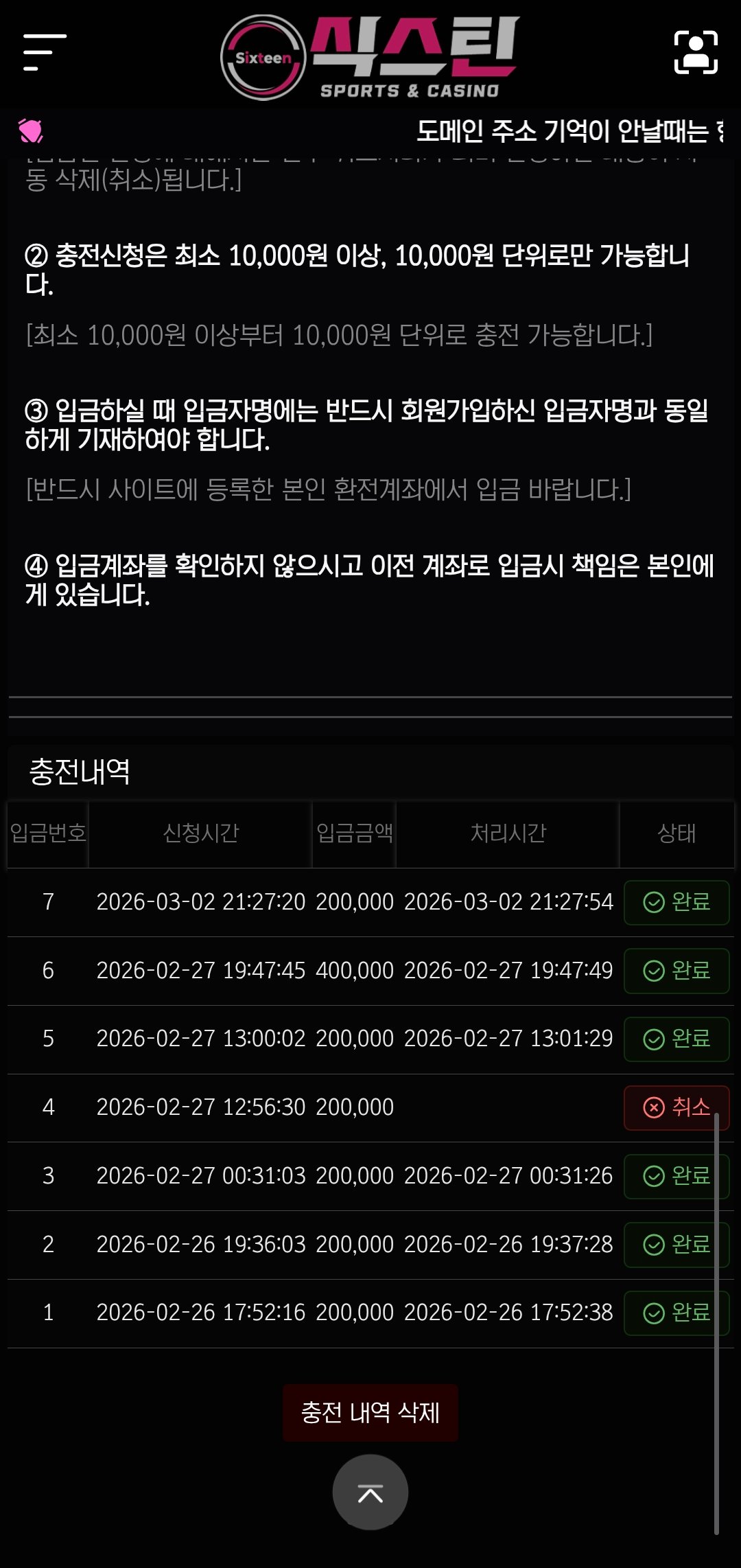Go to the Sixteen home logo

(370, 57)
